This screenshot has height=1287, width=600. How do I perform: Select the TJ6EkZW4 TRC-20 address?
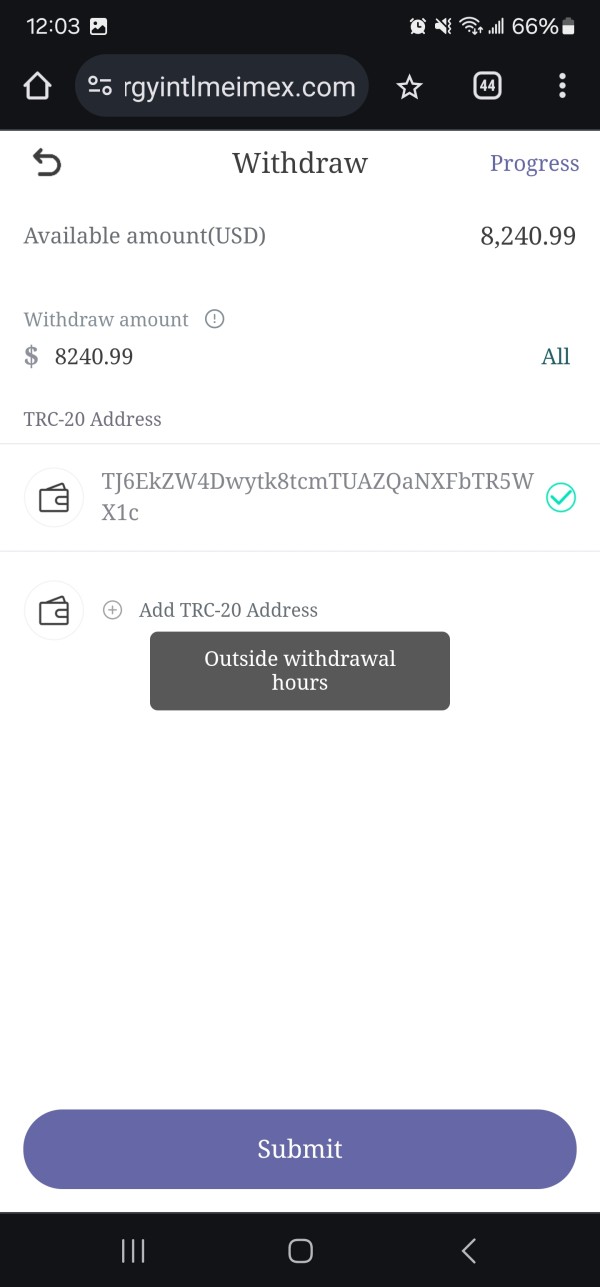click(x=300, y=497)
